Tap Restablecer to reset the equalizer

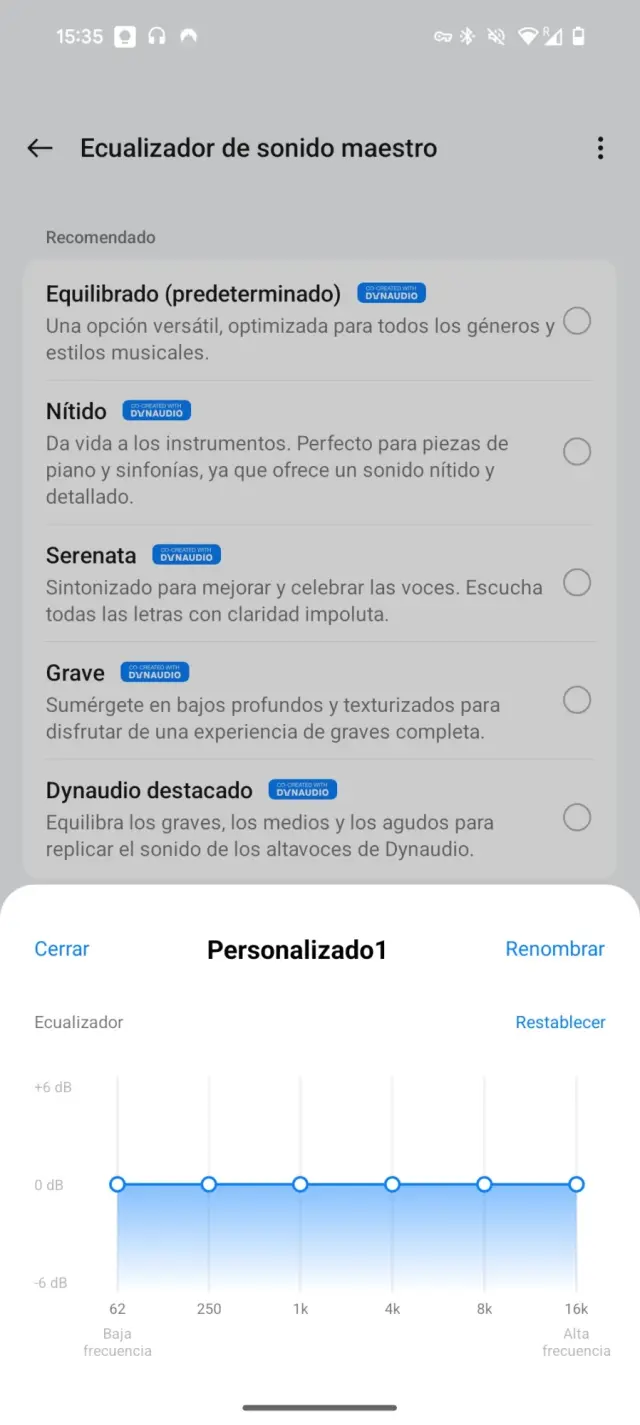point(560,1022)
